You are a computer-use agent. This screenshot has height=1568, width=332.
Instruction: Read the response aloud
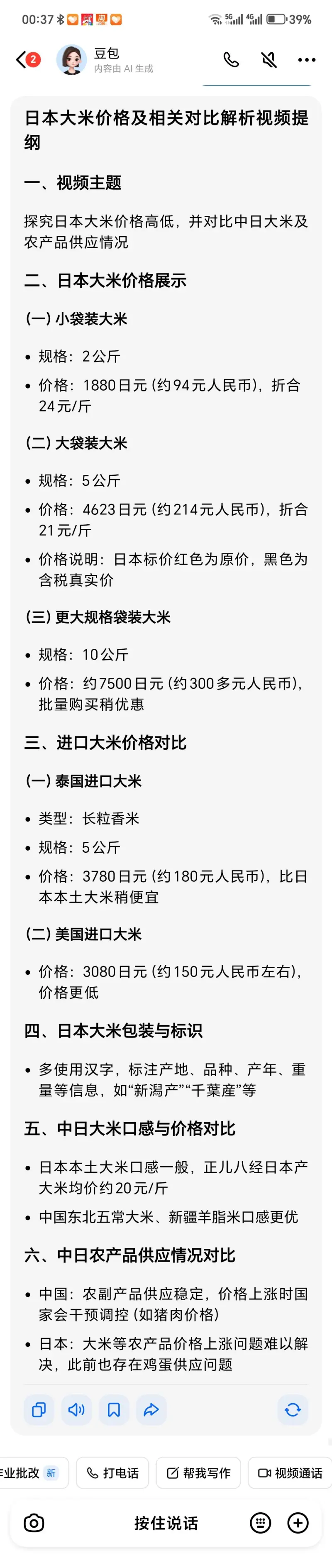pos(76,1409)
